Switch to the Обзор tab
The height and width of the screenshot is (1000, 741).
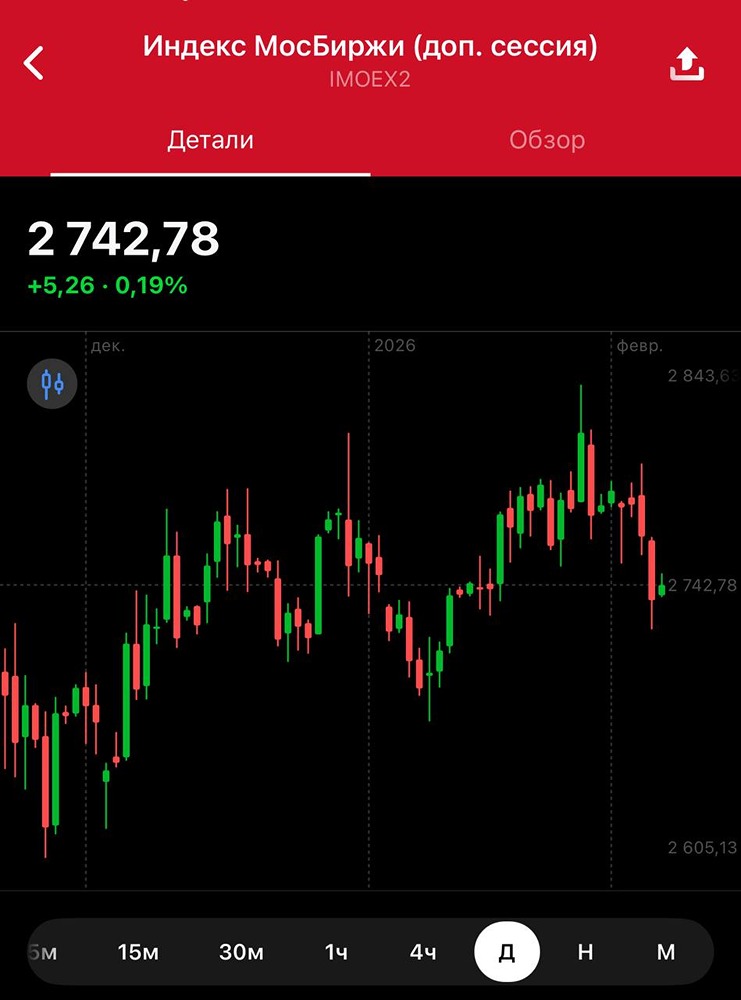547,140
